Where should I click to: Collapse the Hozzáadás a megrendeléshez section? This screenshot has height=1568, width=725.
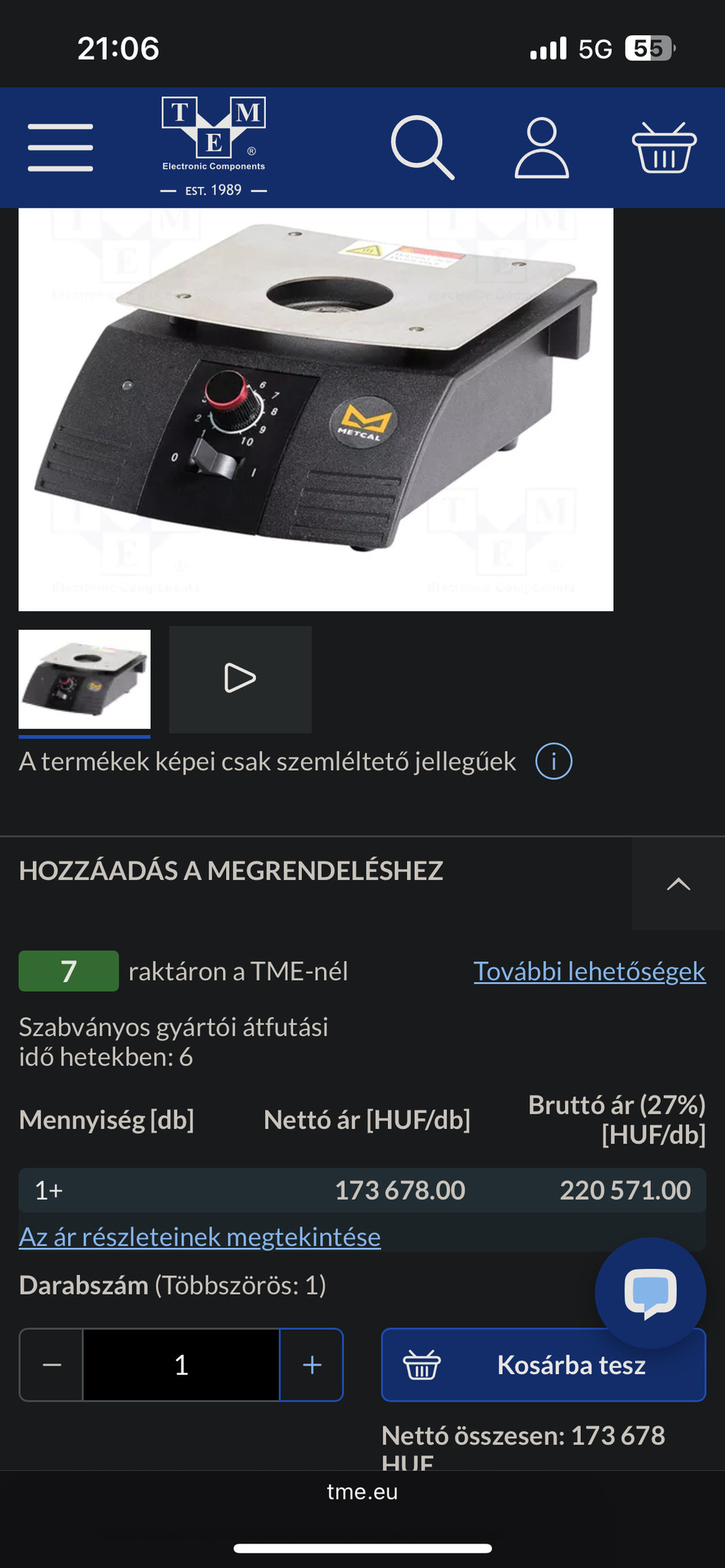click(678, 884)
